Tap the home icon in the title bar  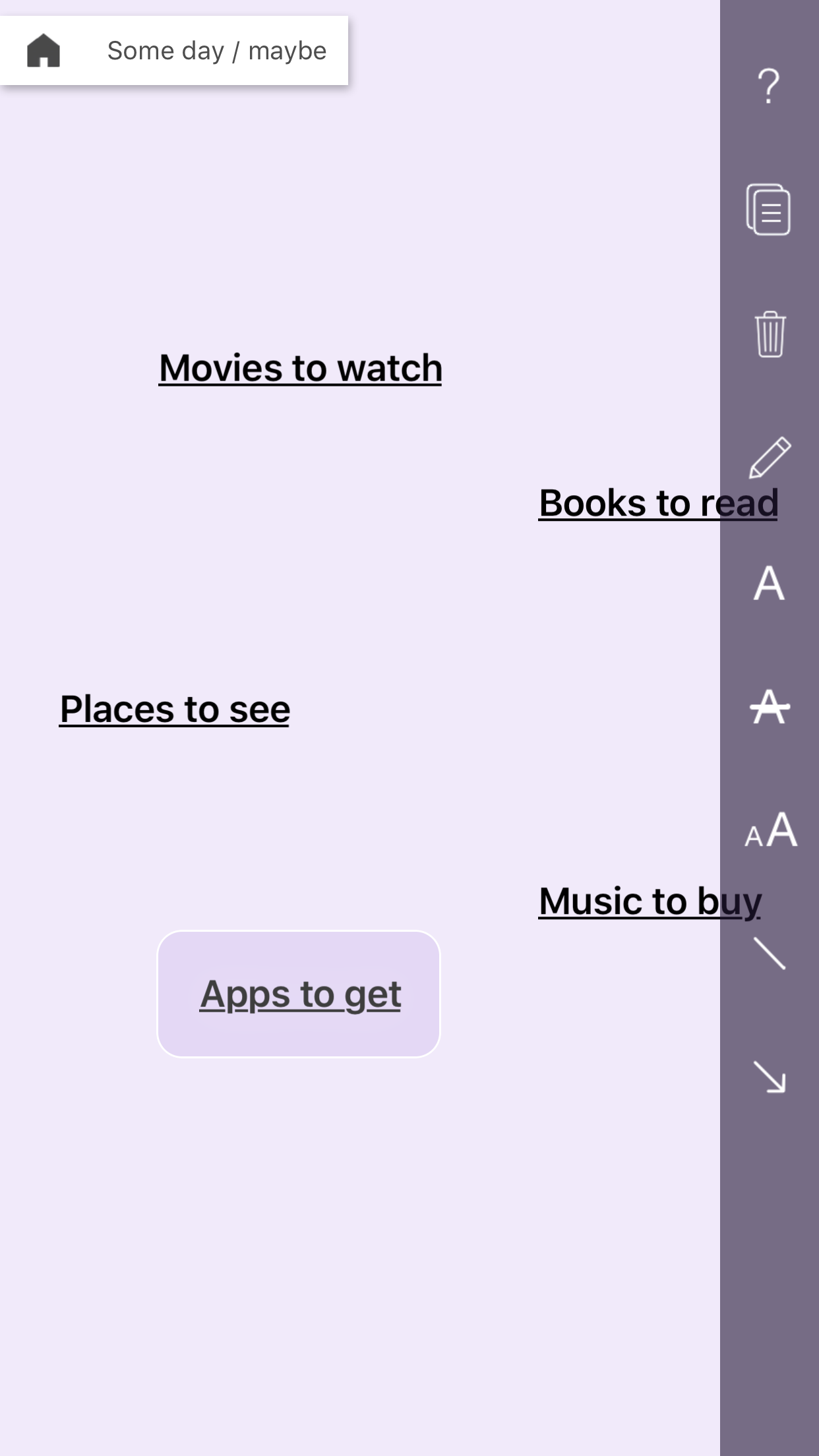click(44, 50)
